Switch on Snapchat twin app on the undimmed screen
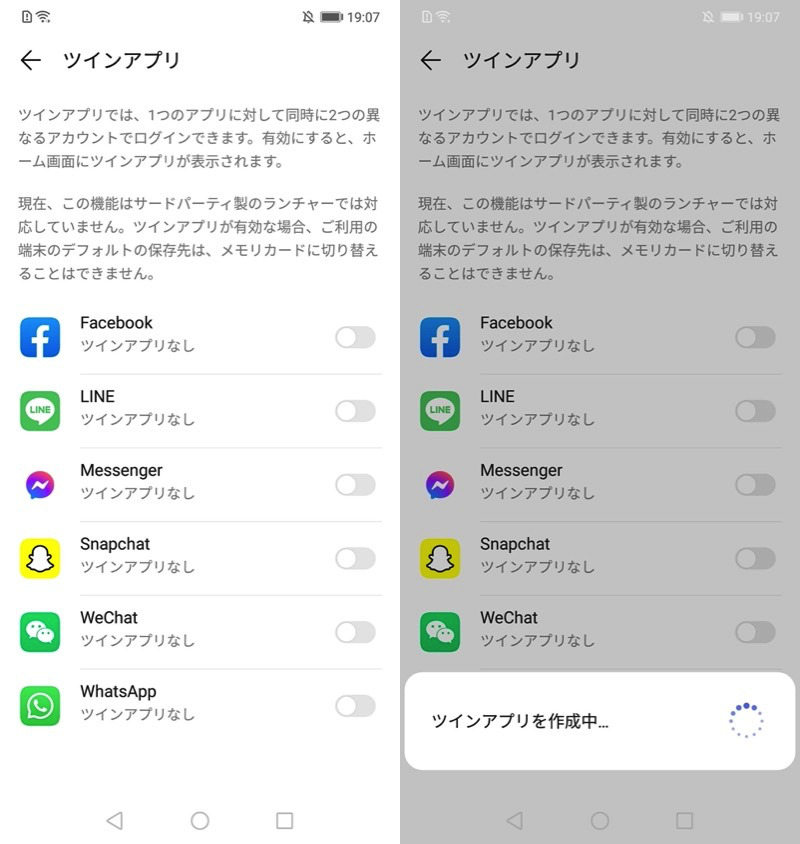The height and width of the screenshot is (844, 800). point(355,558)
